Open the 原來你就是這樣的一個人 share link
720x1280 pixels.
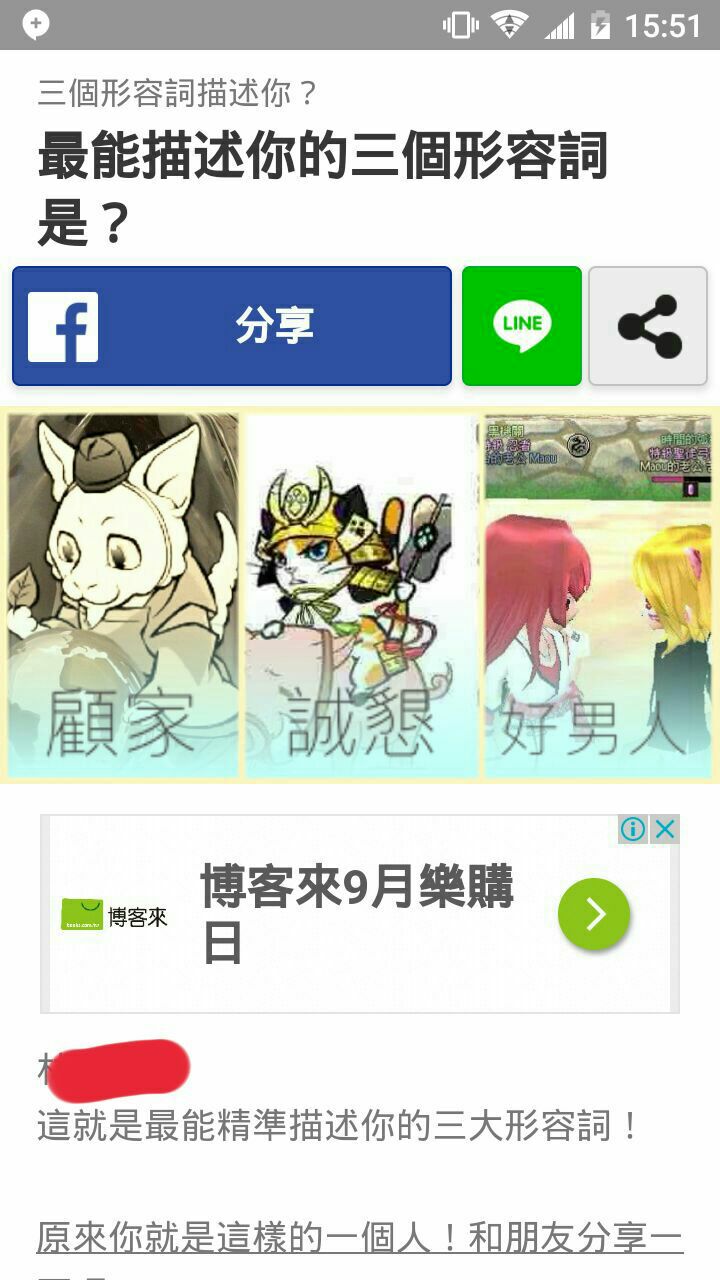pyautogui.click(x=360, y=1238)
